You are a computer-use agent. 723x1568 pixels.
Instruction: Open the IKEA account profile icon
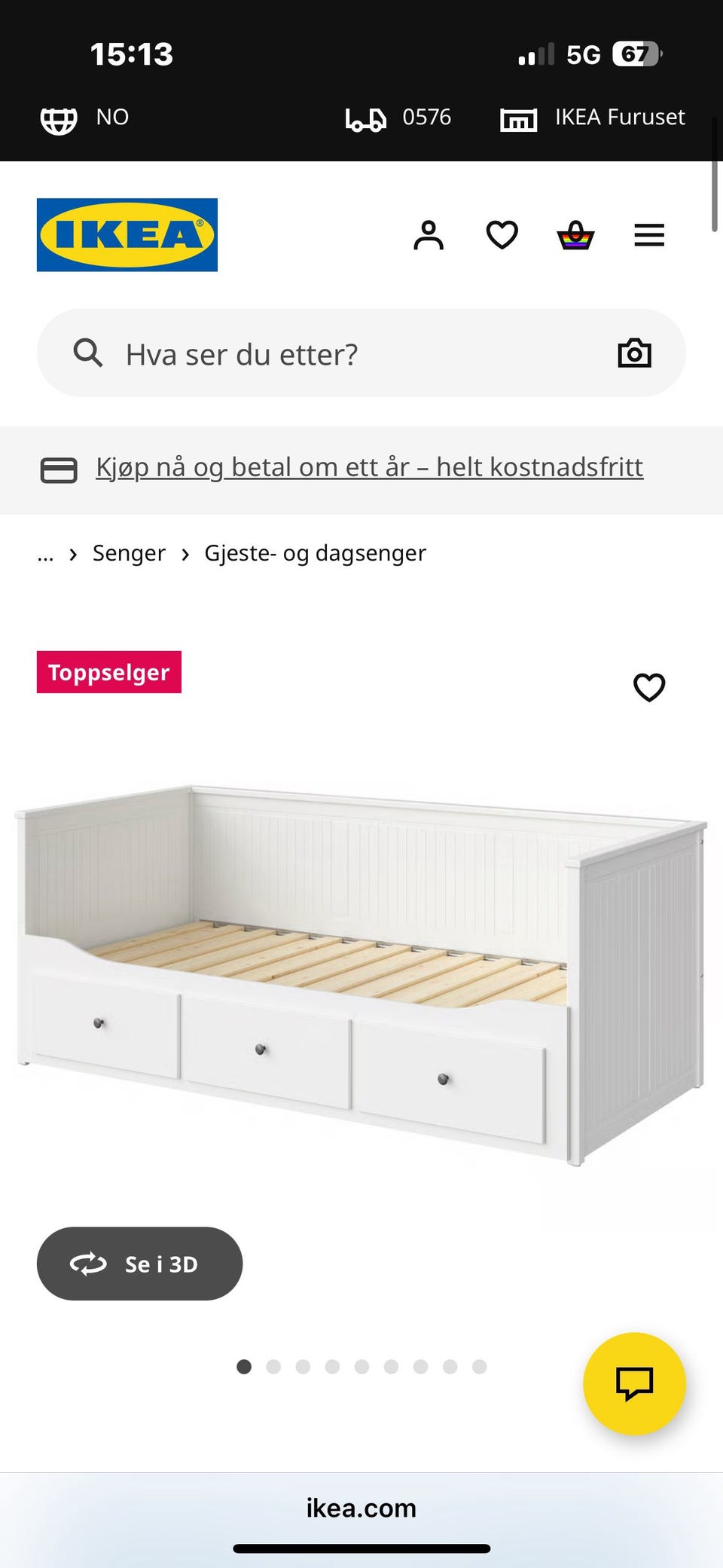pos(428,235)
